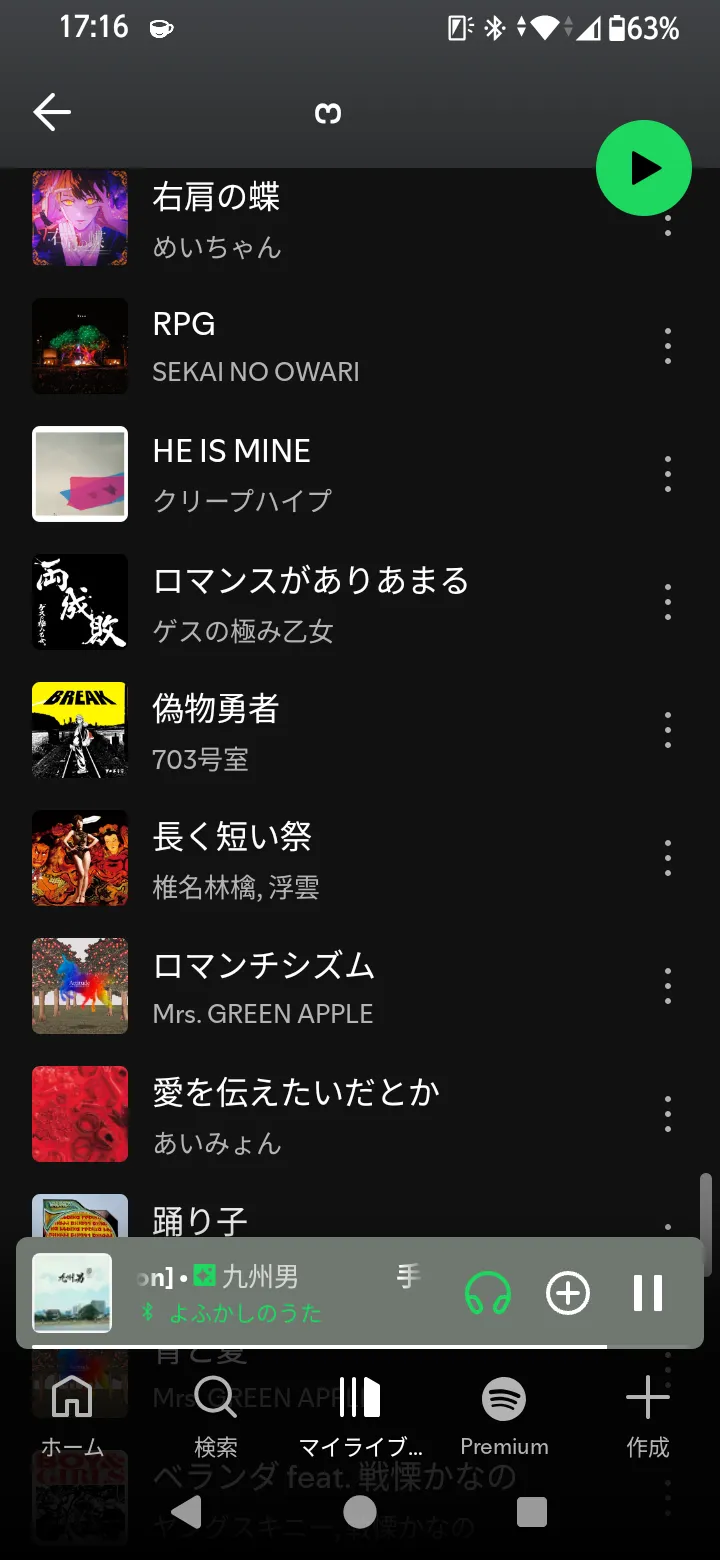Image resolution: width=720 pixels, height=1560 pixels.
Task: Open more options for RPG
Action: click(667, 346)
